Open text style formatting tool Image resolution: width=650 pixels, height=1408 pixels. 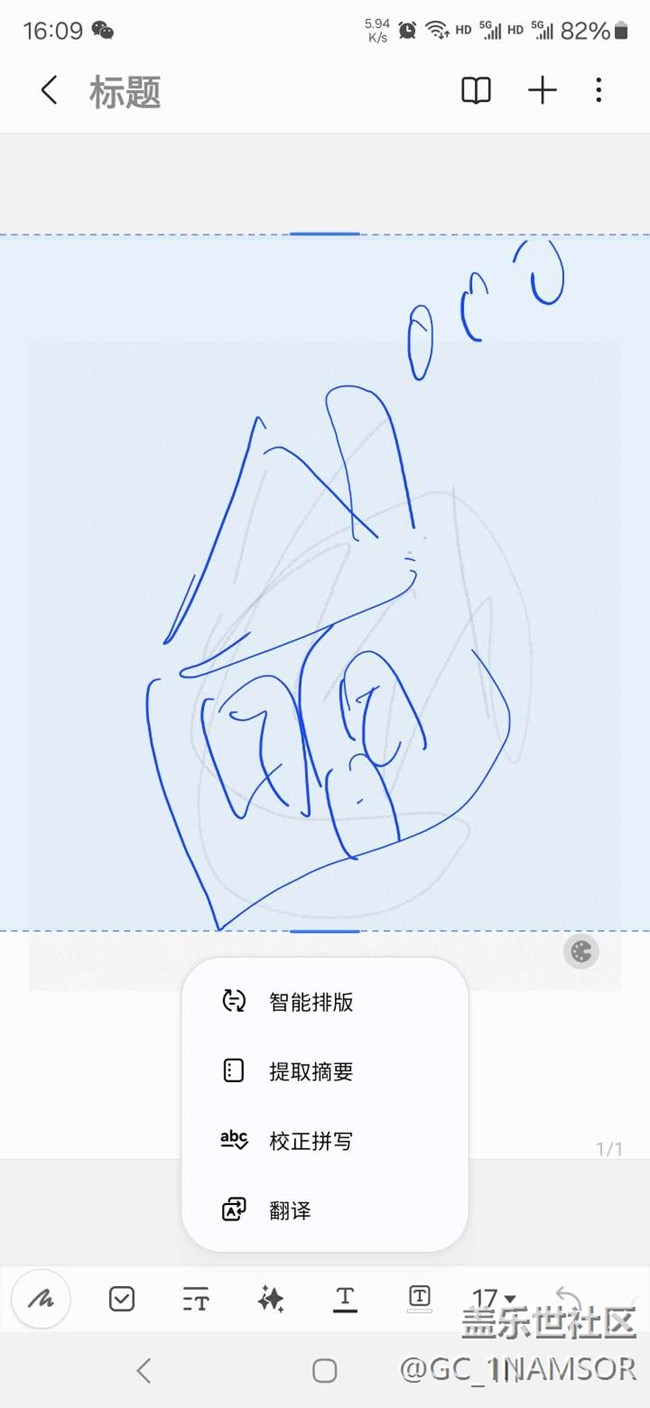(x=196, y=1300)
